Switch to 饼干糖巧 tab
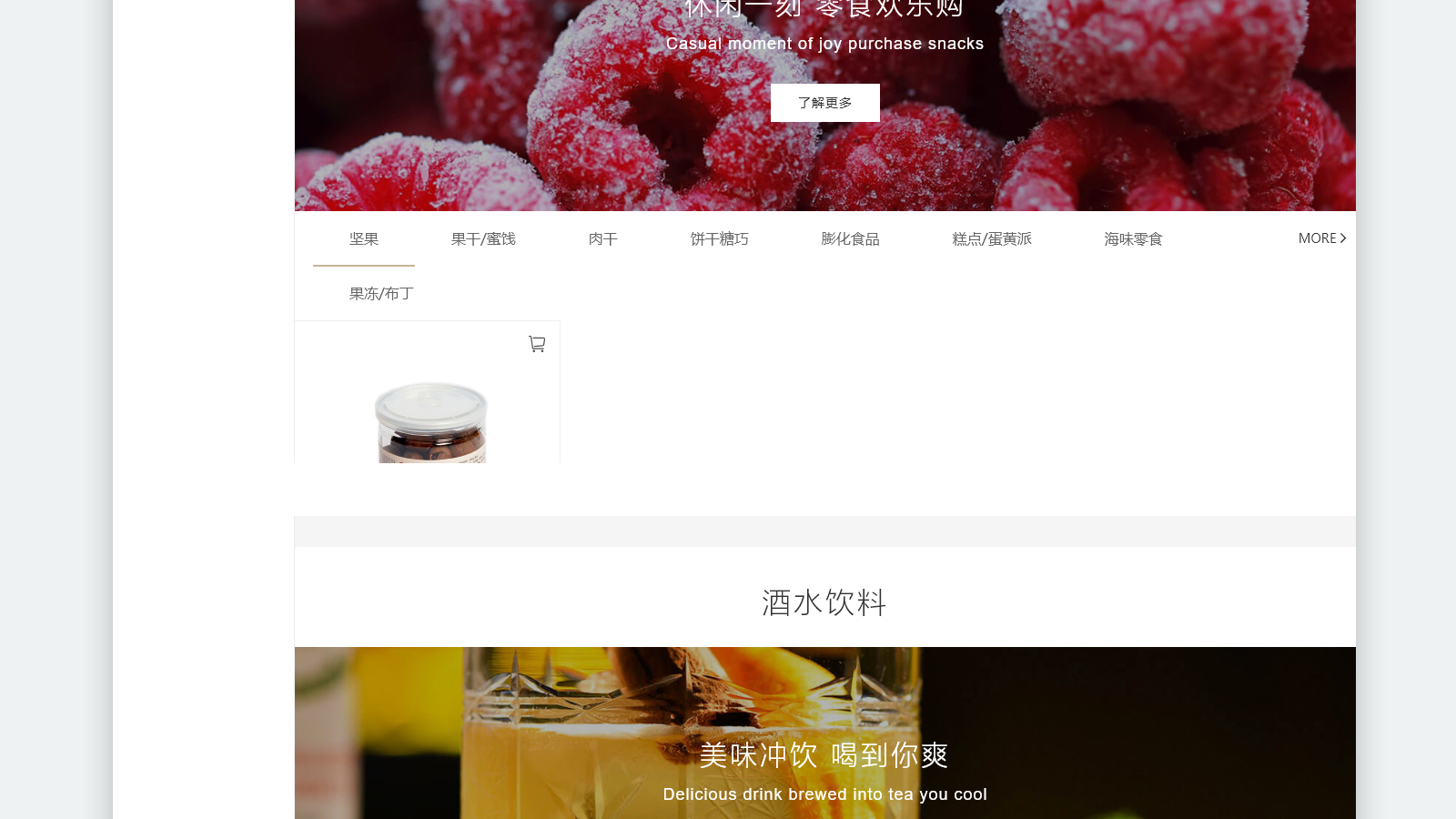Image resolution: width=1456 pixels, height=819 pixels. click(x=719, y=238)
